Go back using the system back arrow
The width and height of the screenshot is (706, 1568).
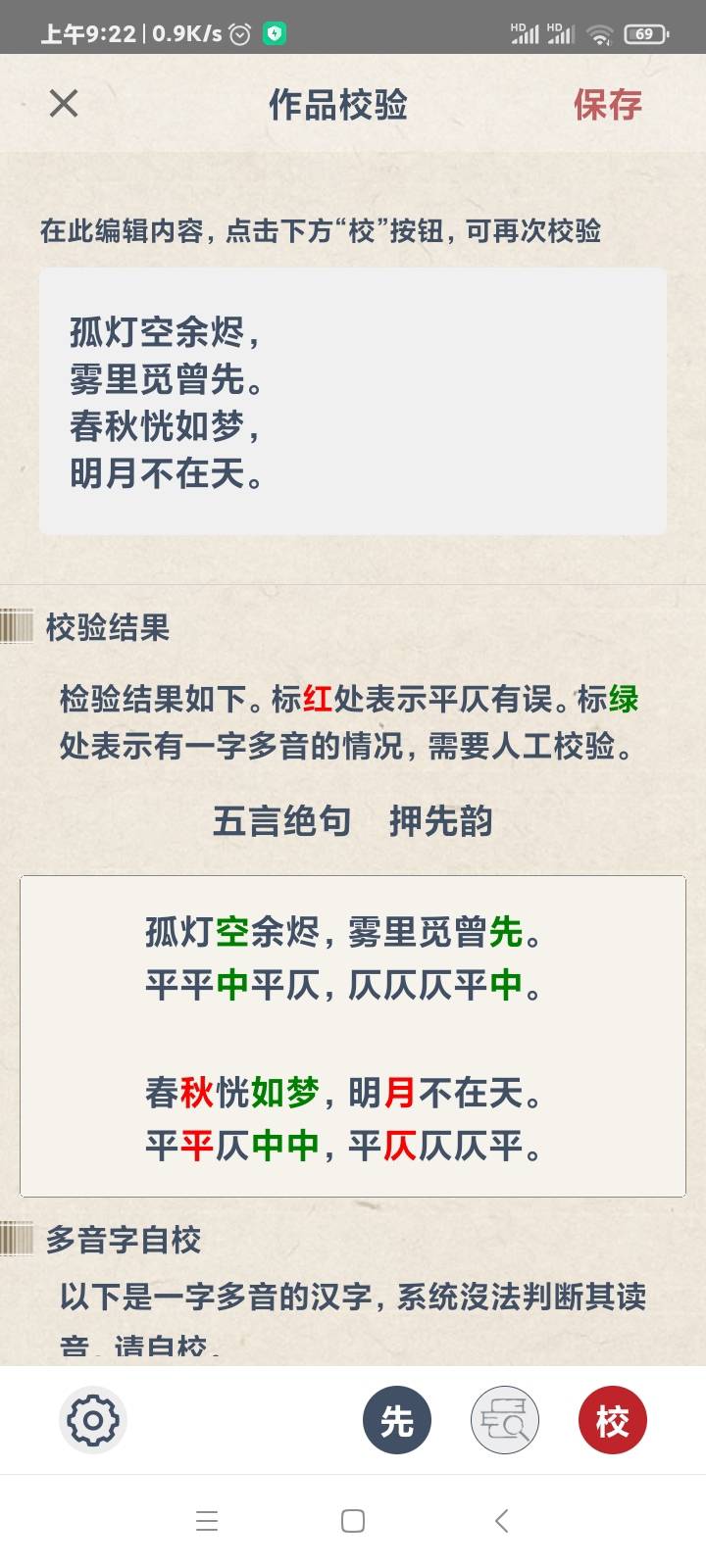click(x=501, y=1521)
